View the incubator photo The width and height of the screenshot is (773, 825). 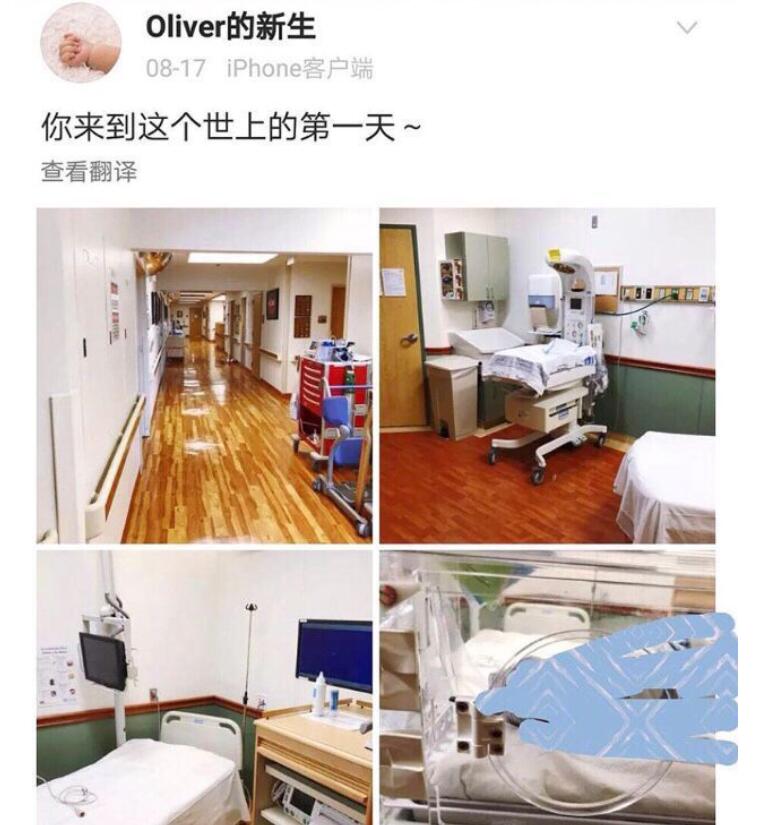tap(547, 686)
